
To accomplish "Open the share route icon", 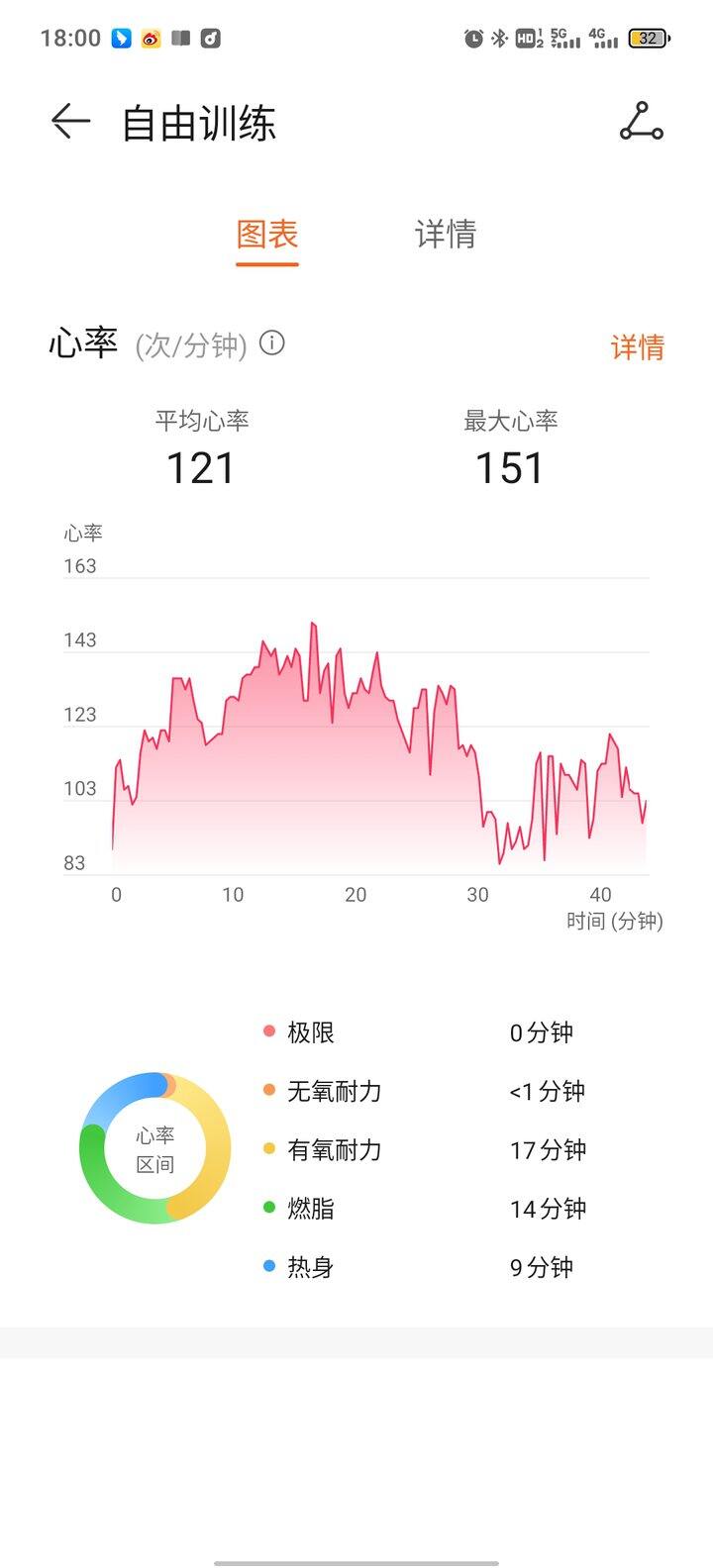I will click(x=641, y=122).
